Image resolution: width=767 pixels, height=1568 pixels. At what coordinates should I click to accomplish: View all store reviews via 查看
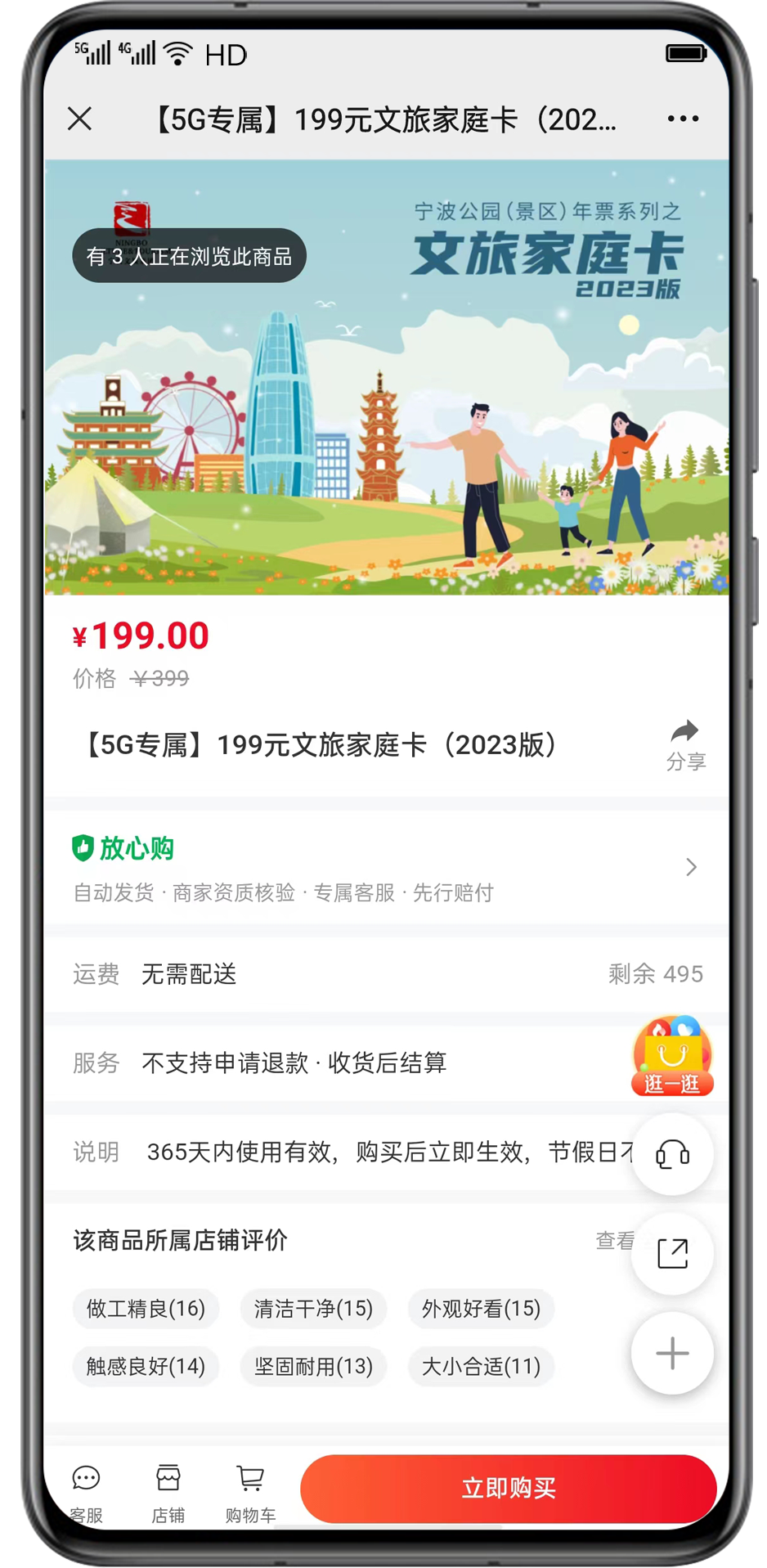tap(614, 1241)
